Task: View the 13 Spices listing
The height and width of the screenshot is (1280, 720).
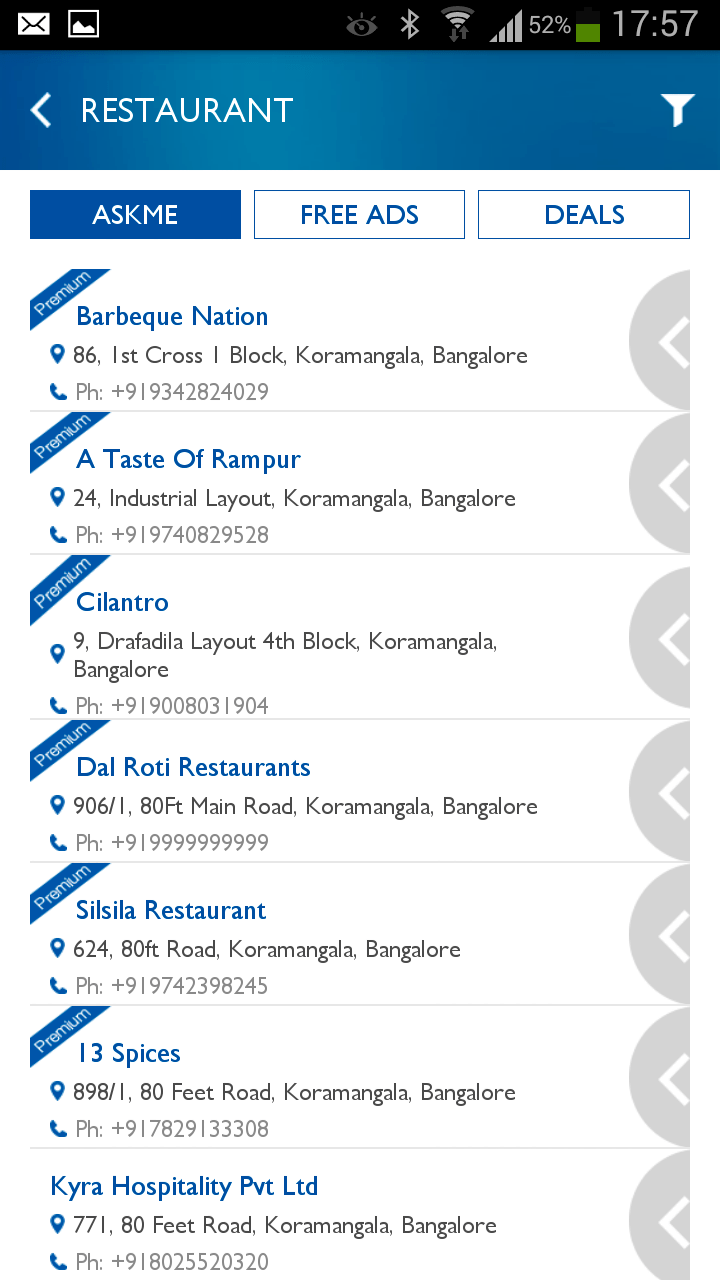Action: coord(129,1054)
